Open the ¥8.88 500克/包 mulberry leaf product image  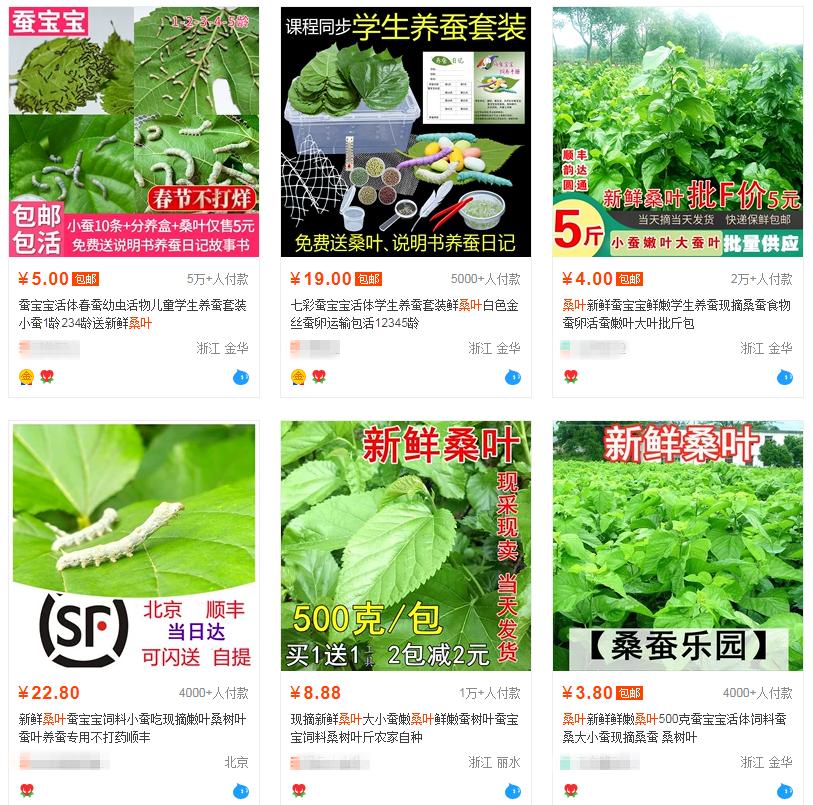coord(405,546)
